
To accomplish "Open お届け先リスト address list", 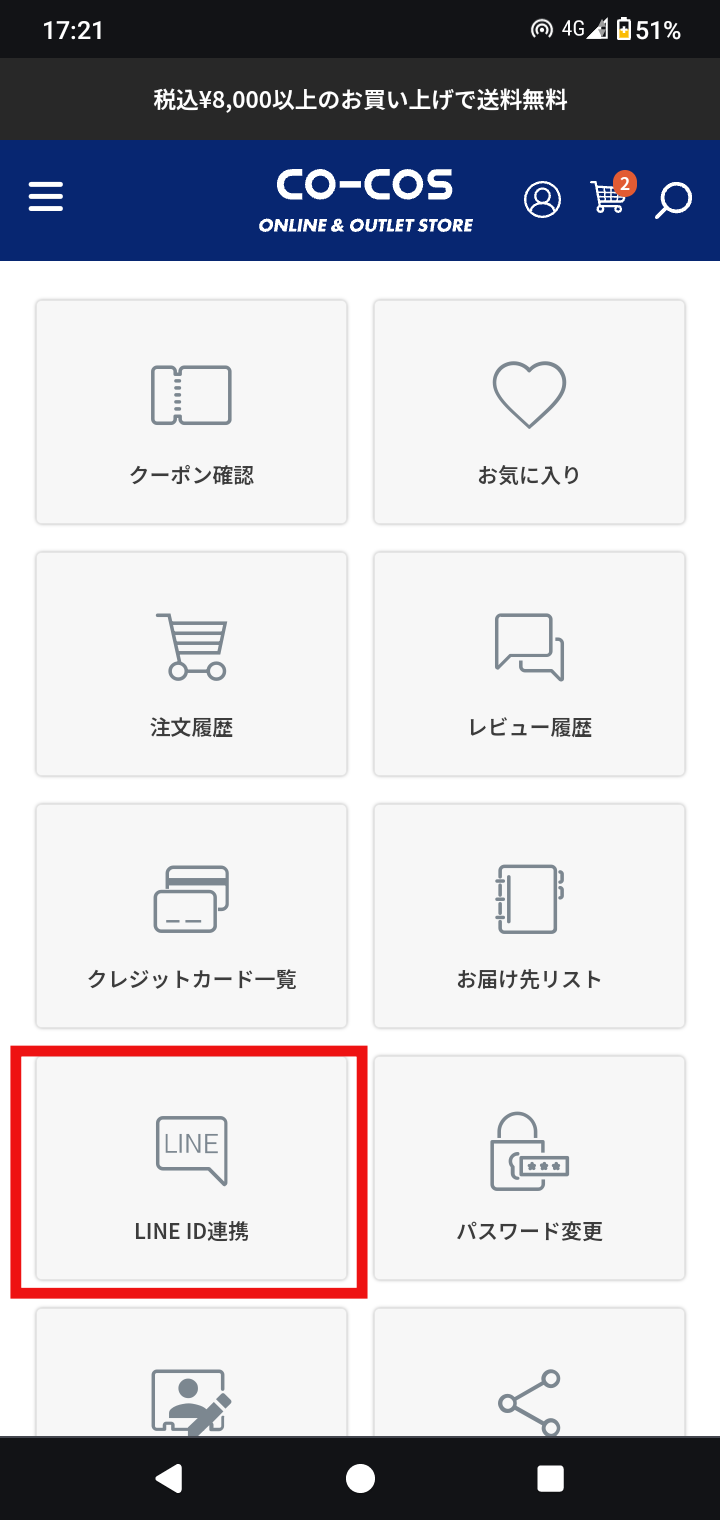I will point(529,916).
